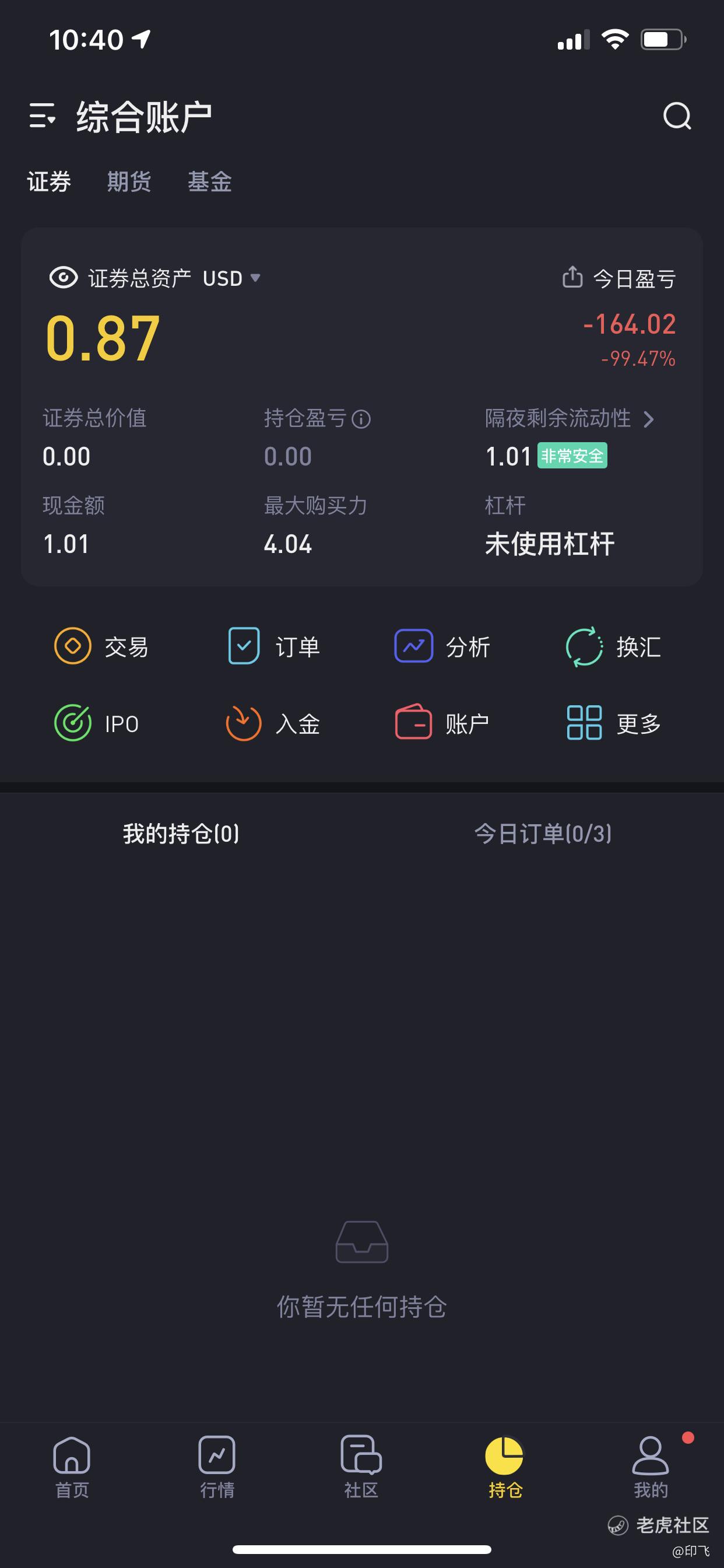Share today's profit and loss
Screen dimensions: 724x1568
coord(572,277)
